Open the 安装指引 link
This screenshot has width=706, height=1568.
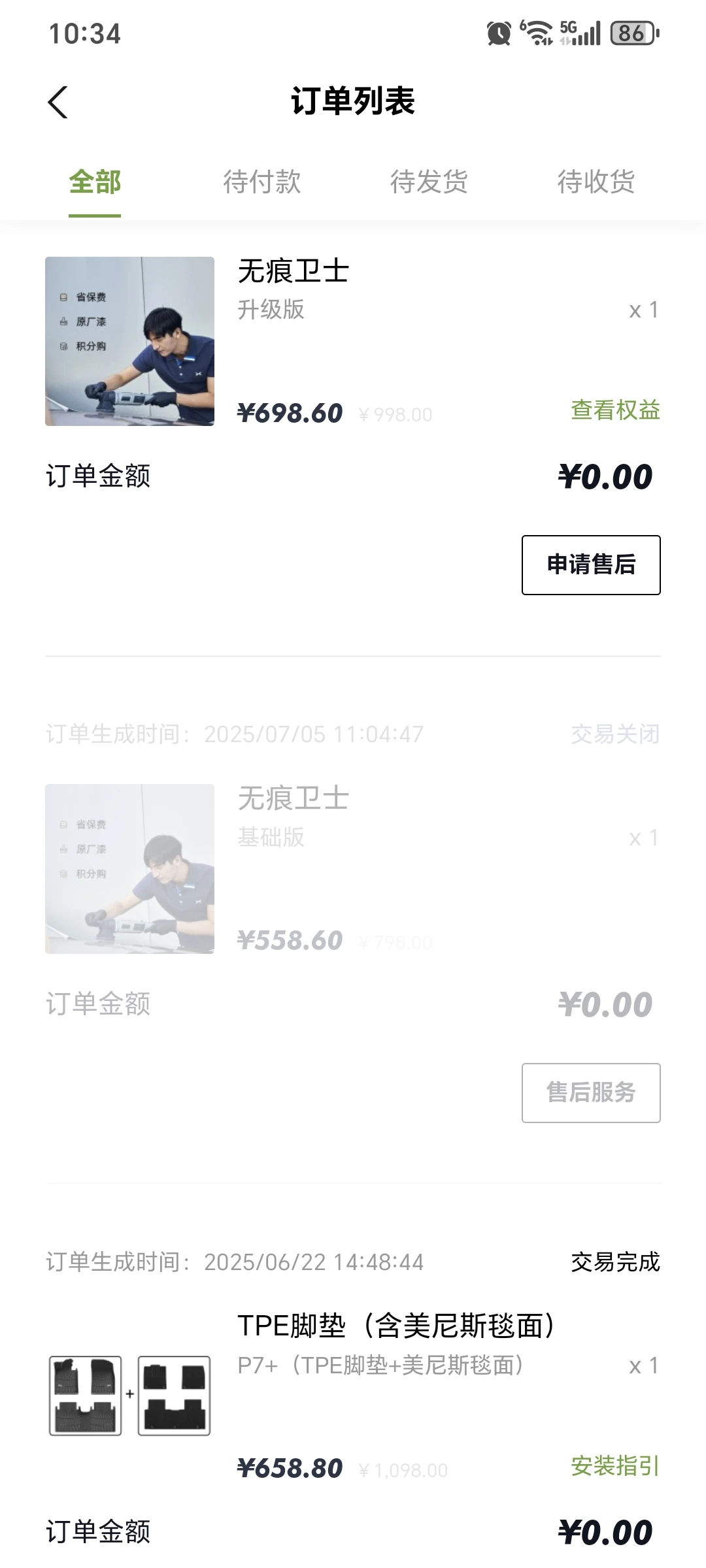[615, 1466]
